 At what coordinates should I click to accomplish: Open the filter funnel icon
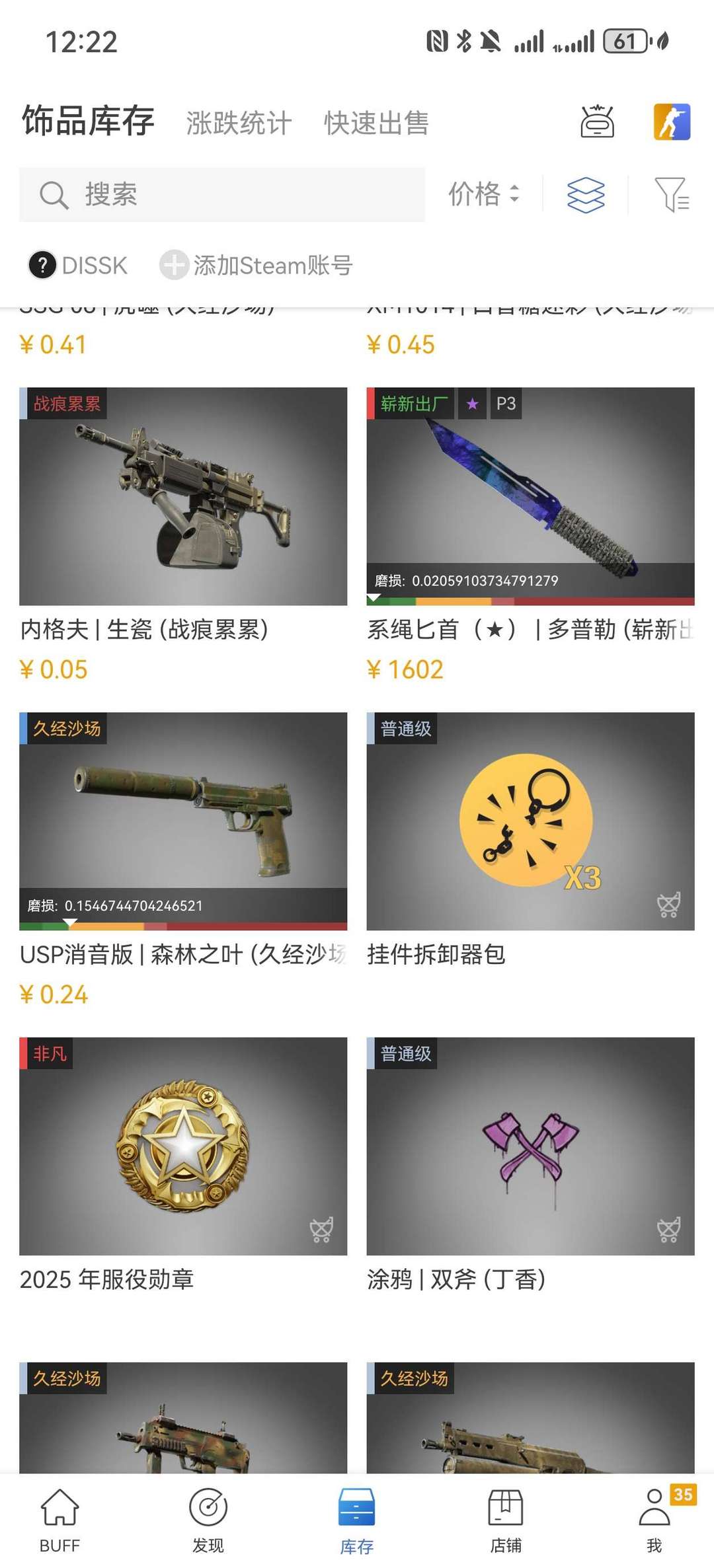pos(672,194)
